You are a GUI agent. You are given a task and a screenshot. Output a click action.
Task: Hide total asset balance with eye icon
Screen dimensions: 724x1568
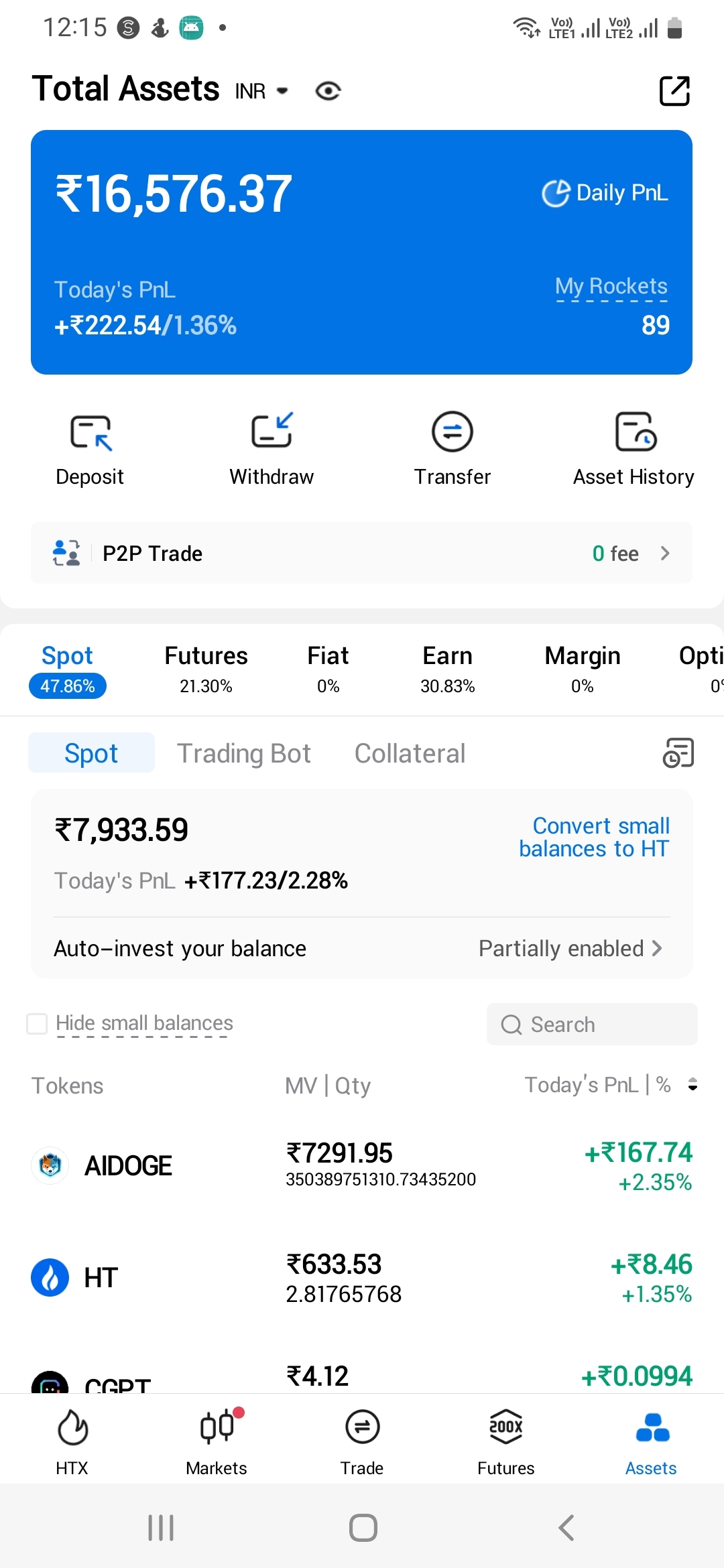pos(328,91)
